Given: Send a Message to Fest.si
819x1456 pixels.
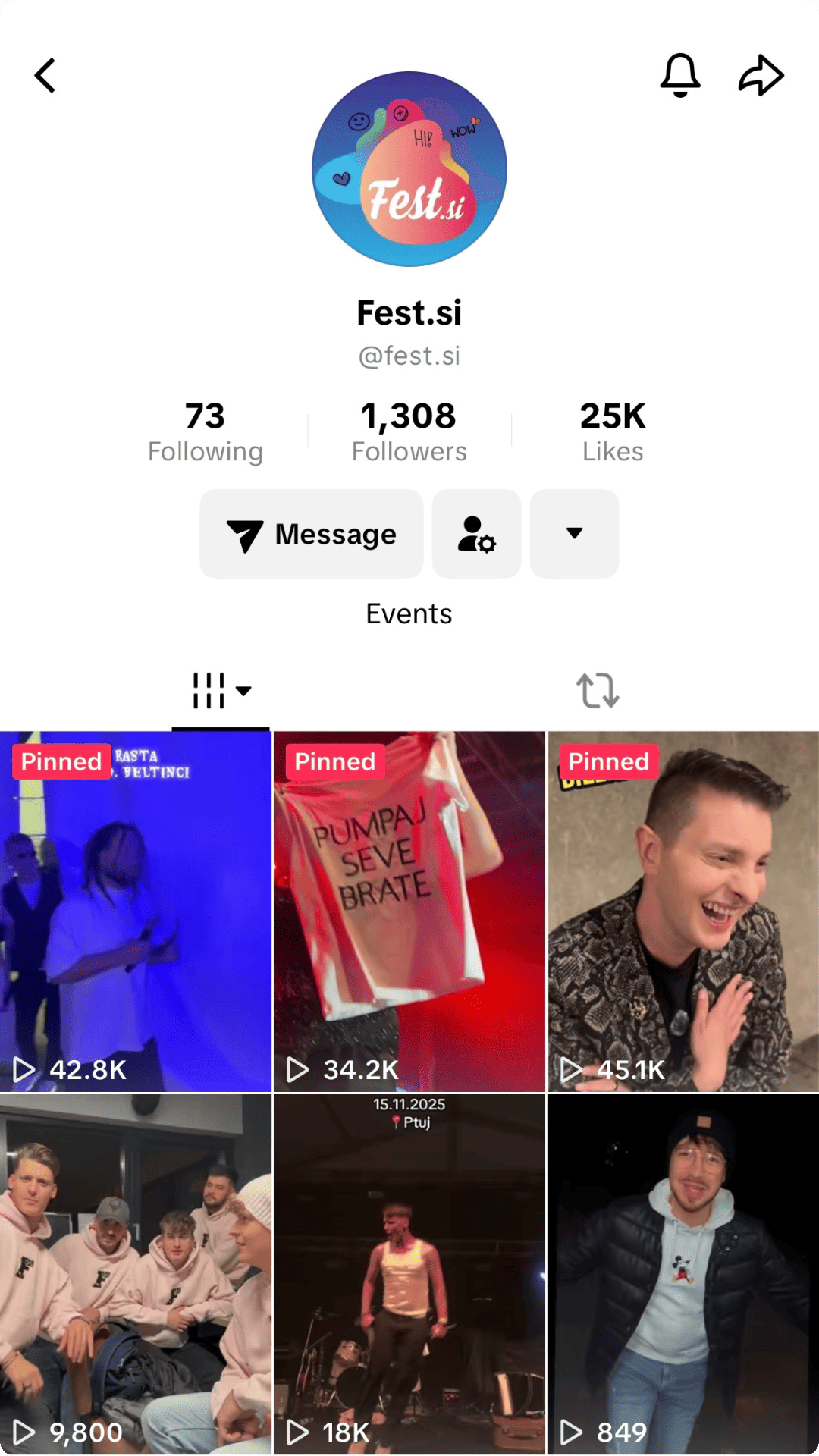Looking at the screenshot, I should [312, 534].
